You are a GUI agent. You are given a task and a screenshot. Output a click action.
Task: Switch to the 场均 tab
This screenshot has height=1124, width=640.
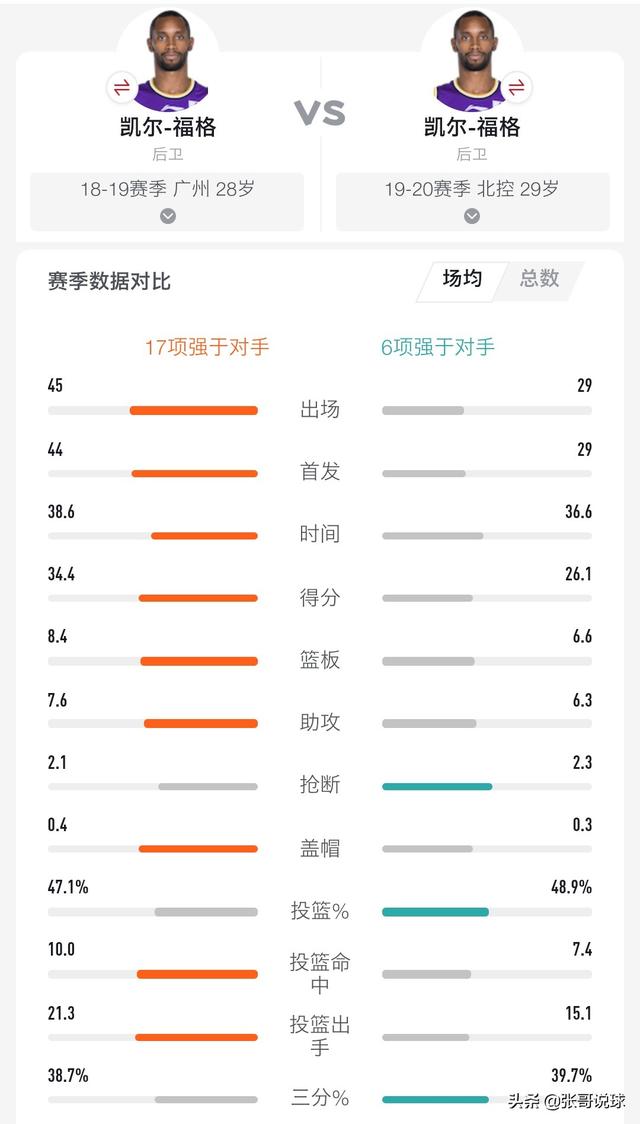pos(462,280)
